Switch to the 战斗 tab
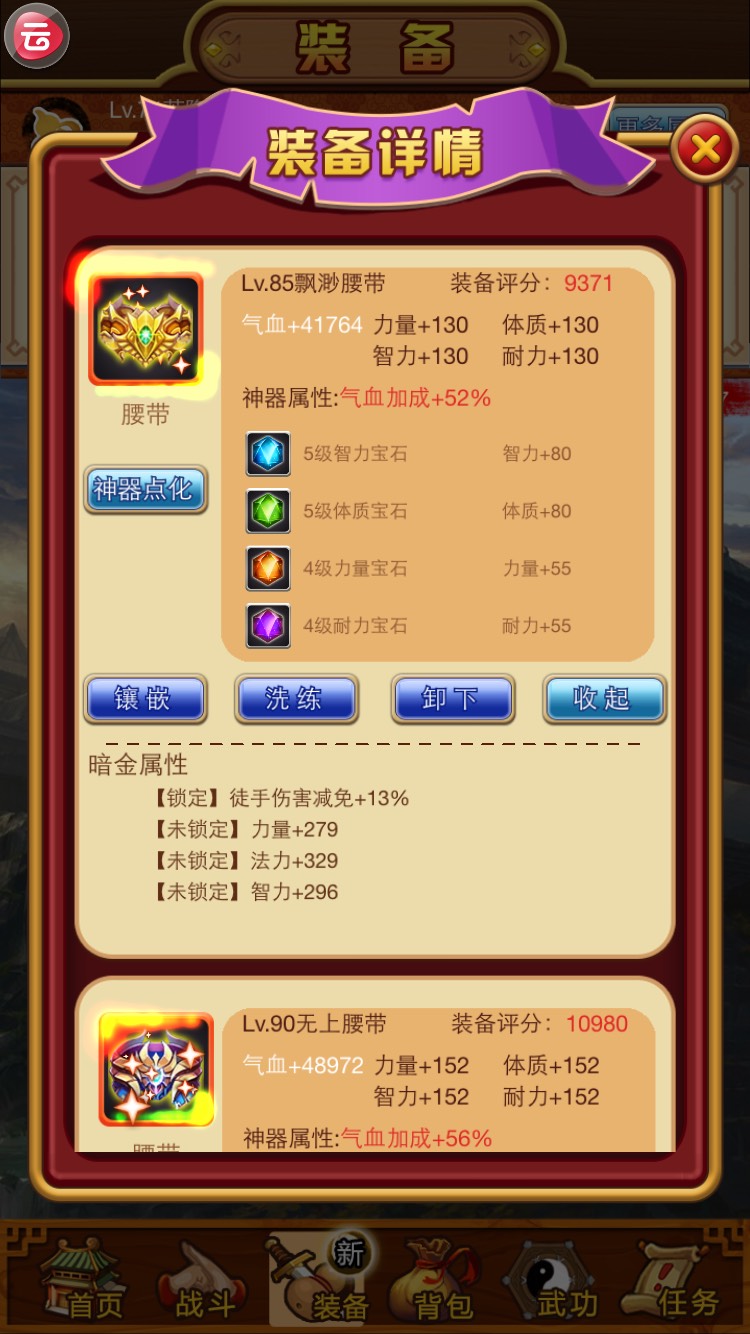750x1334 pixels. coord(203,1280)
